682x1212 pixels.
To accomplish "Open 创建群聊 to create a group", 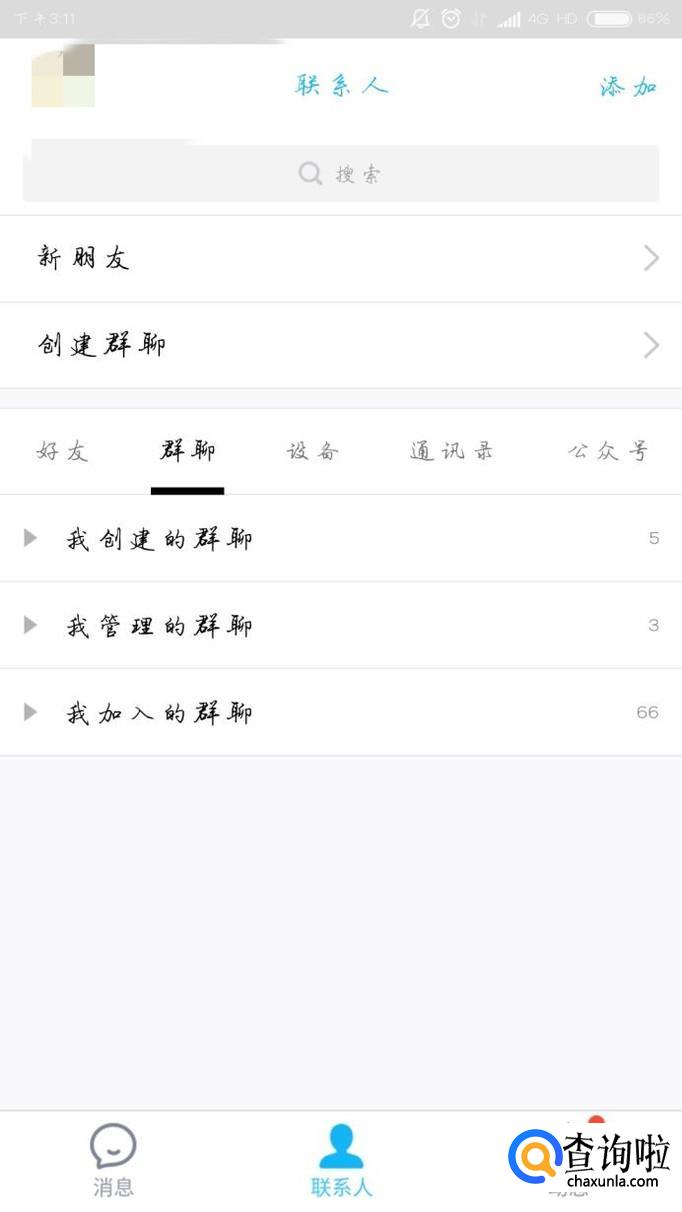I will [x=340, y=345].
